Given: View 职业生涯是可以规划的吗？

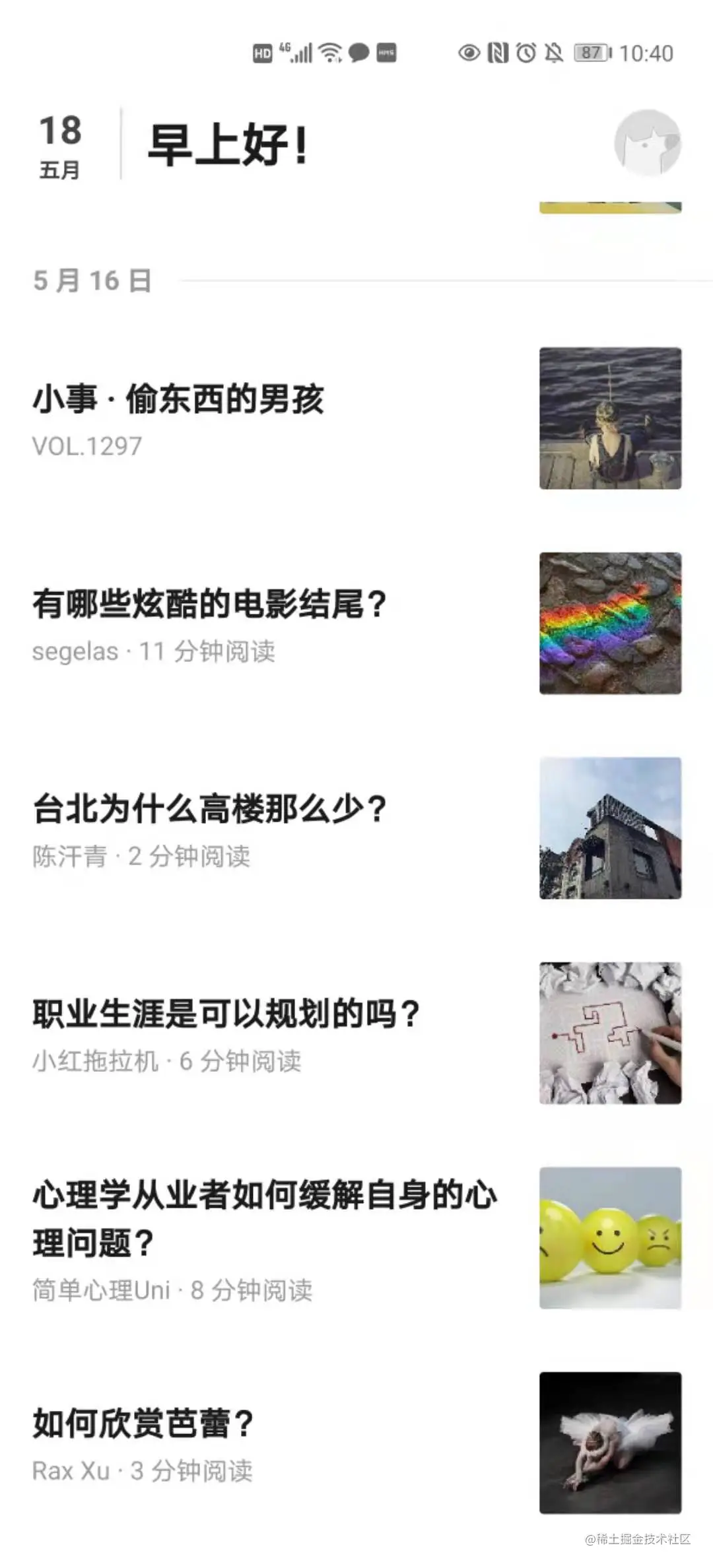Looking at the screenshot, I should coord(226,1014).
